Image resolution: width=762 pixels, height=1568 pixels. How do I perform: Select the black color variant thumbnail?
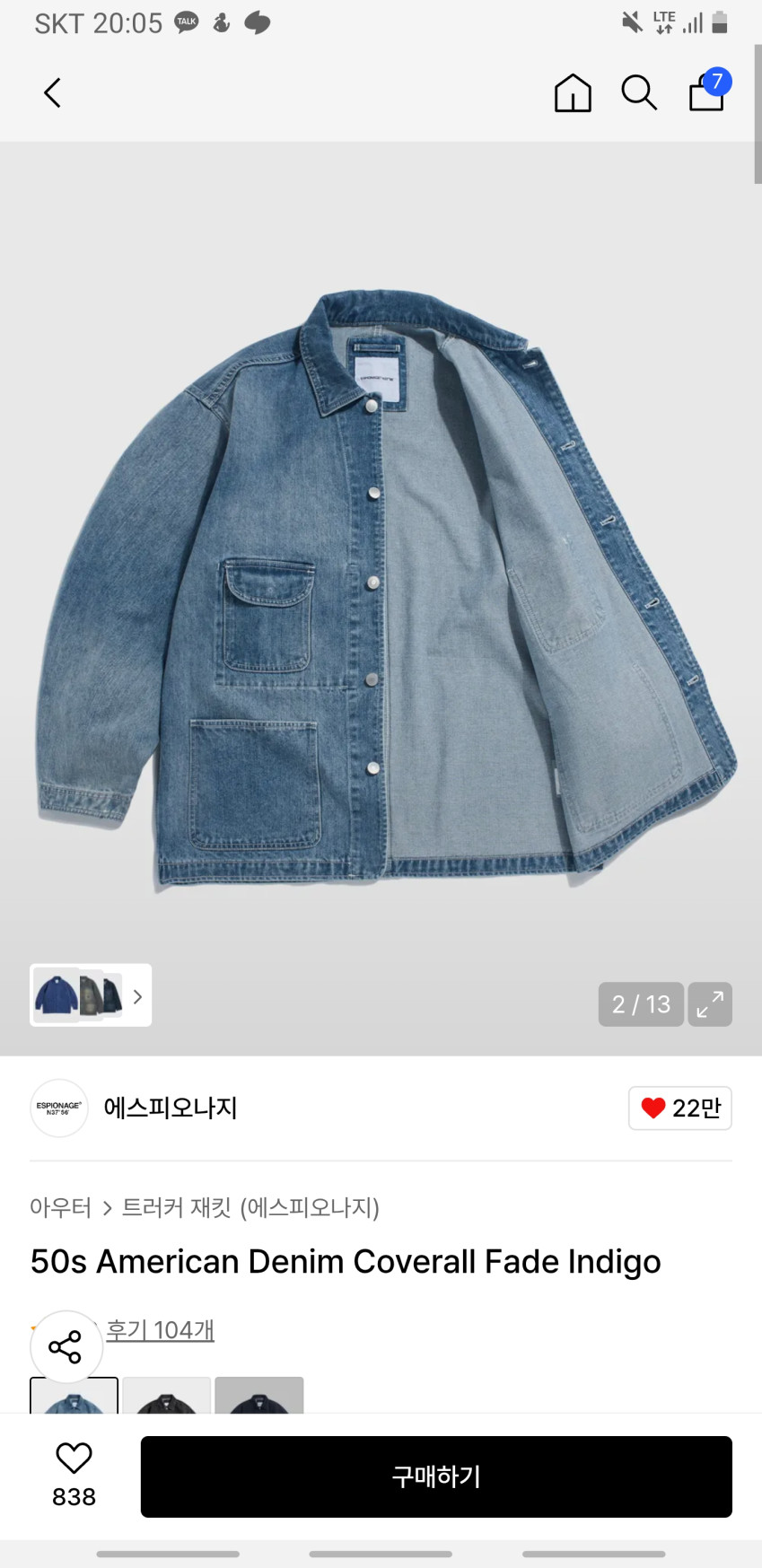coord(167,1396)
